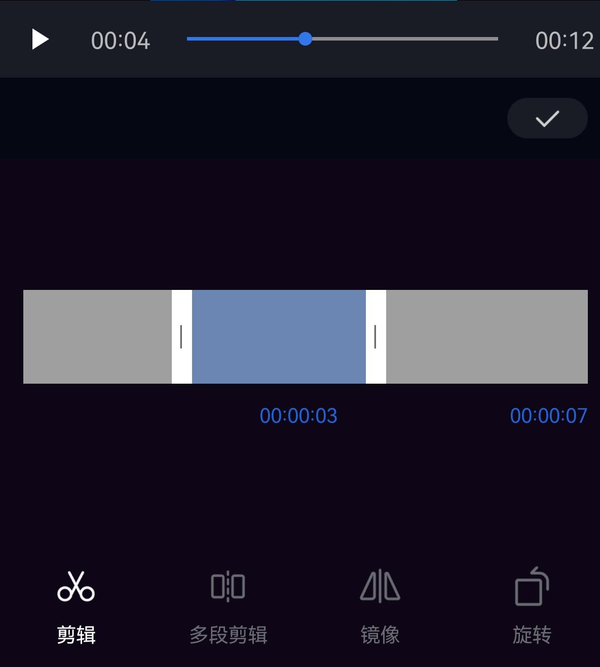Viewport: 600px width, 667px height.
Task: Confirm the trim with the checkmark
Action: click(x=547, y=119)
